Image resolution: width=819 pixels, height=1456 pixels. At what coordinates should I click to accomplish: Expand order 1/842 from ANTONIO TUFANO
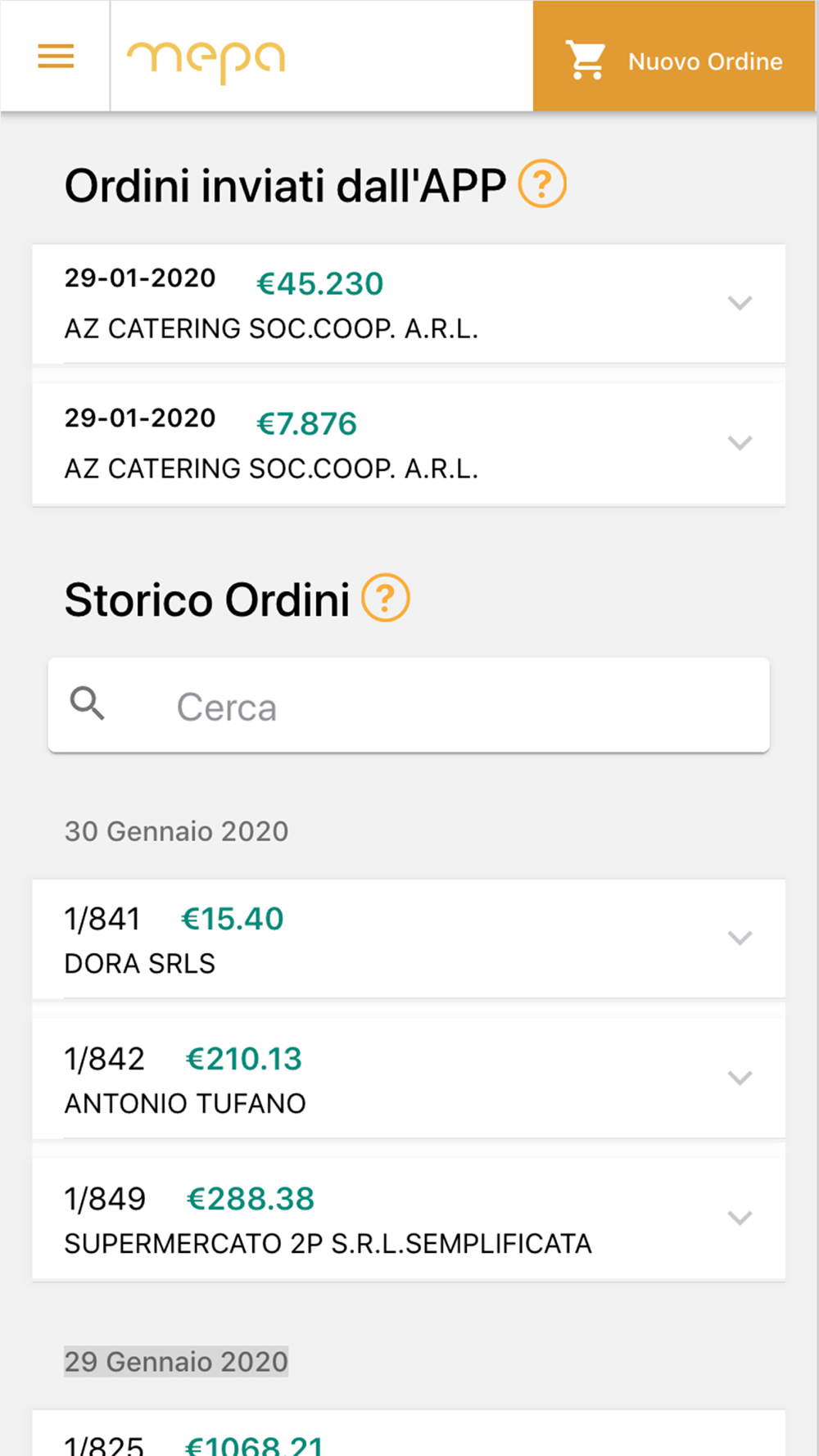409,1078
